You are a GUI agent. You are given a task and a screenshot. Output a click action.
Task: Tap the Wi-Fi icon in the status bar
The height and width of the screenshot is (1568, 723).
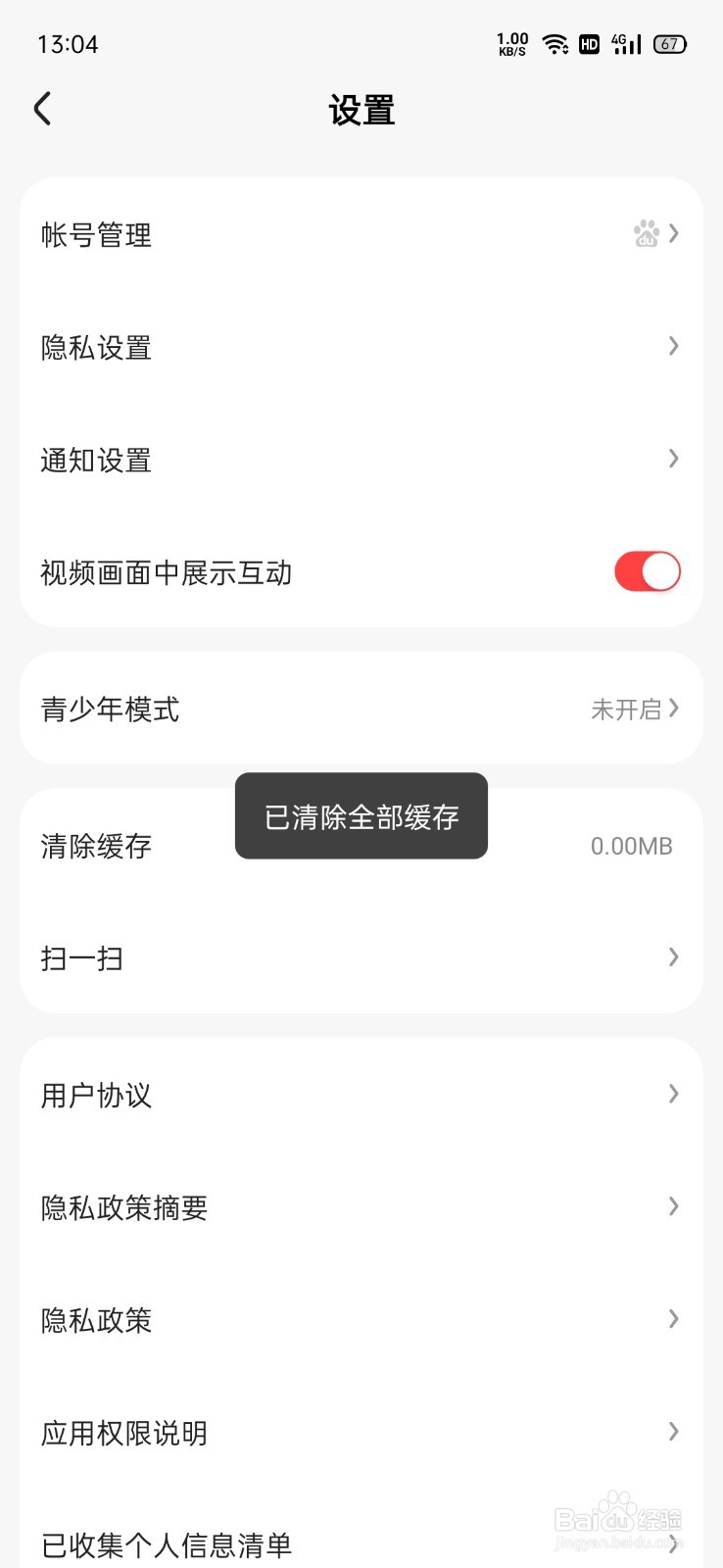pyautogui.click(x=555, y=43)
